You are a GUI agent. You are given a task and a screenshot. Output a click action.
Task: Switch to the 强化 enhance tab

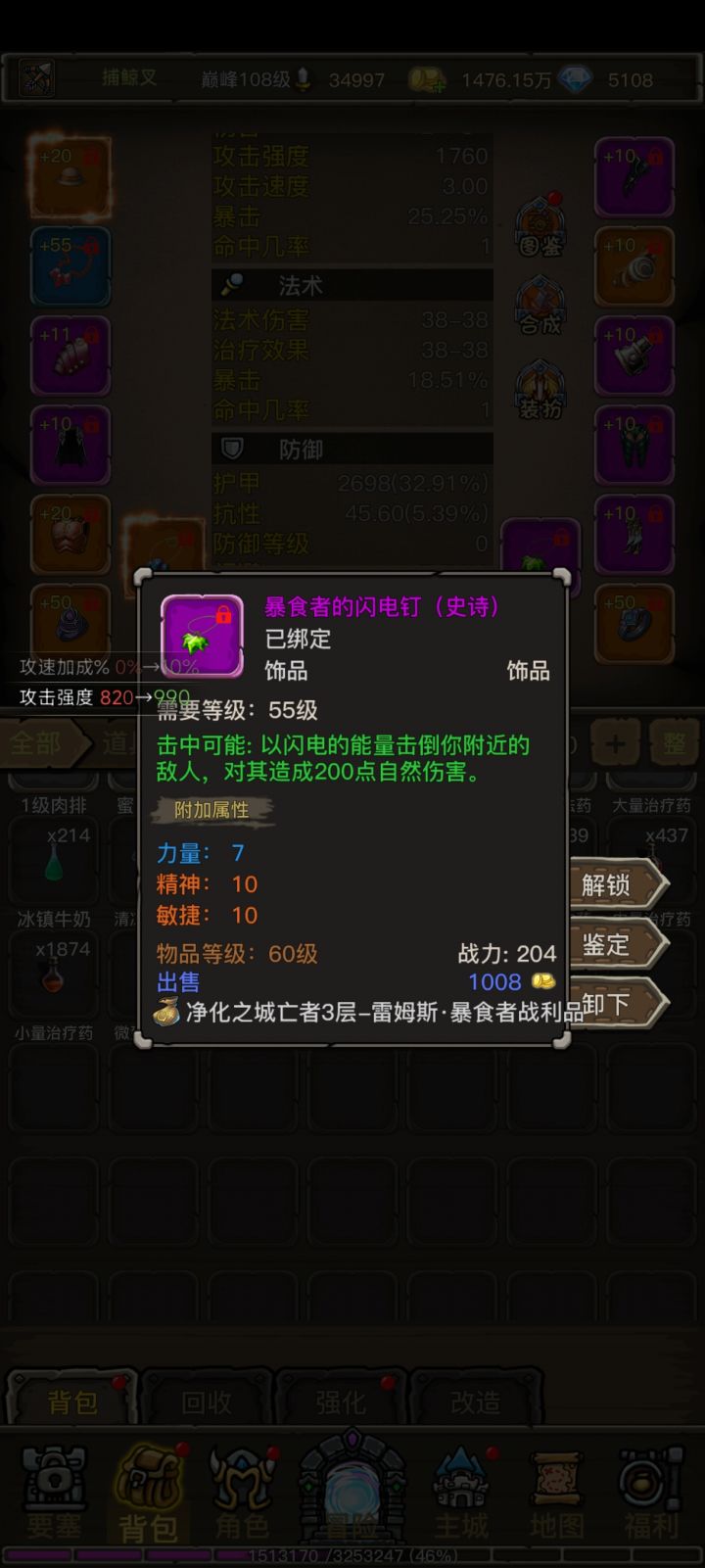[340, 1402]
